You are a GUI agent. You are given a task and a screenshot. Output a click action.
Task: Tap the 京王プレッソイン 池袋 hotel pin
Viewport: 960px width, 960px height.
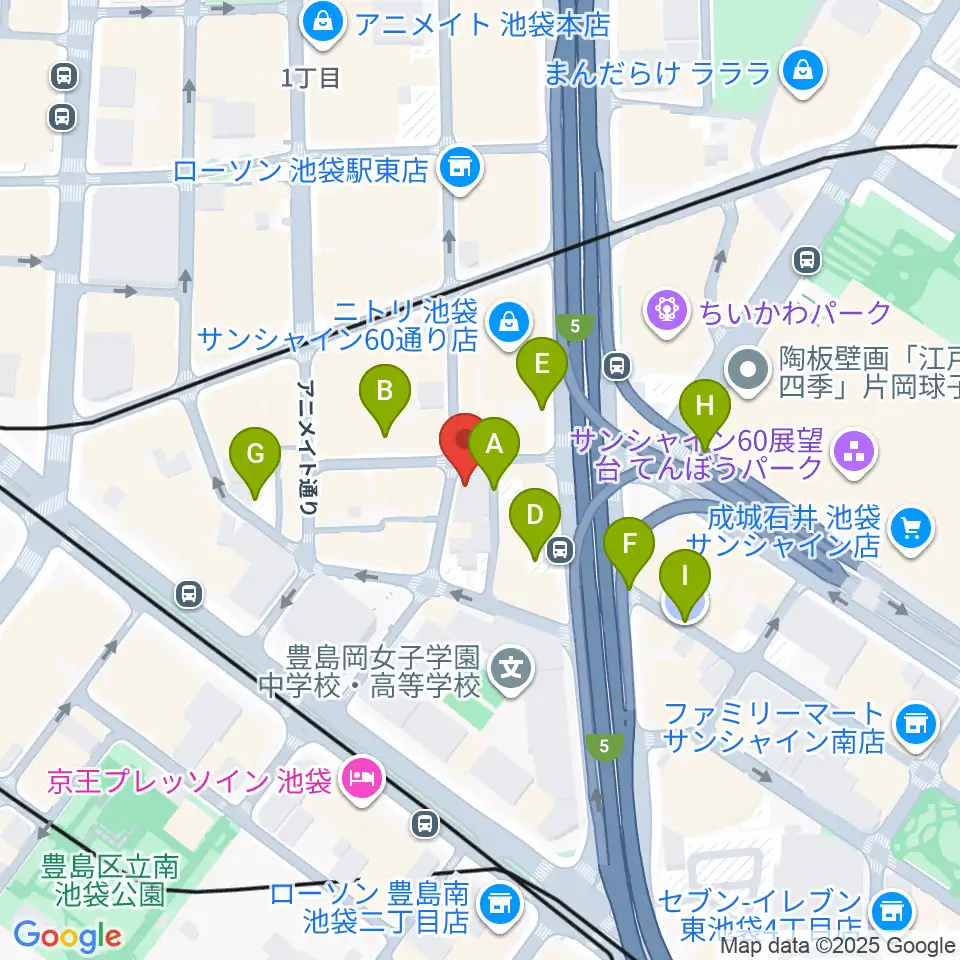coord(362,781)
